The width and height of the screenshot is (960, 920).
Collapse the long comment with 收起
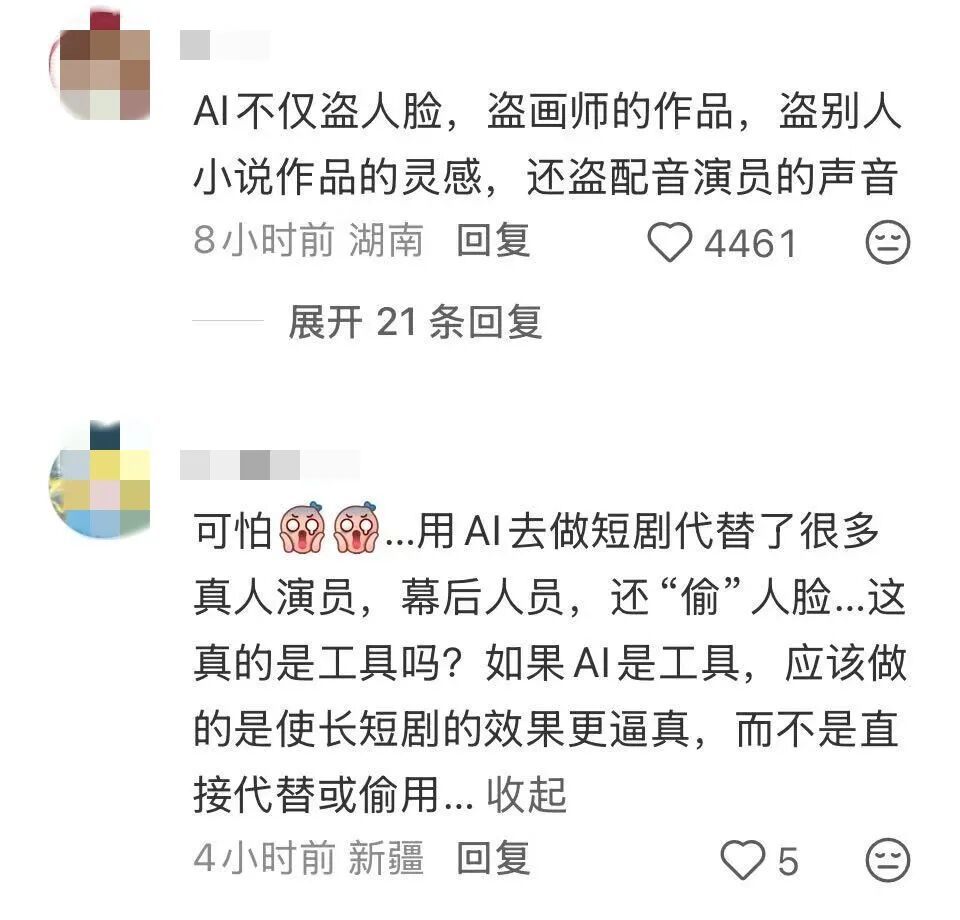coord(527,795)
